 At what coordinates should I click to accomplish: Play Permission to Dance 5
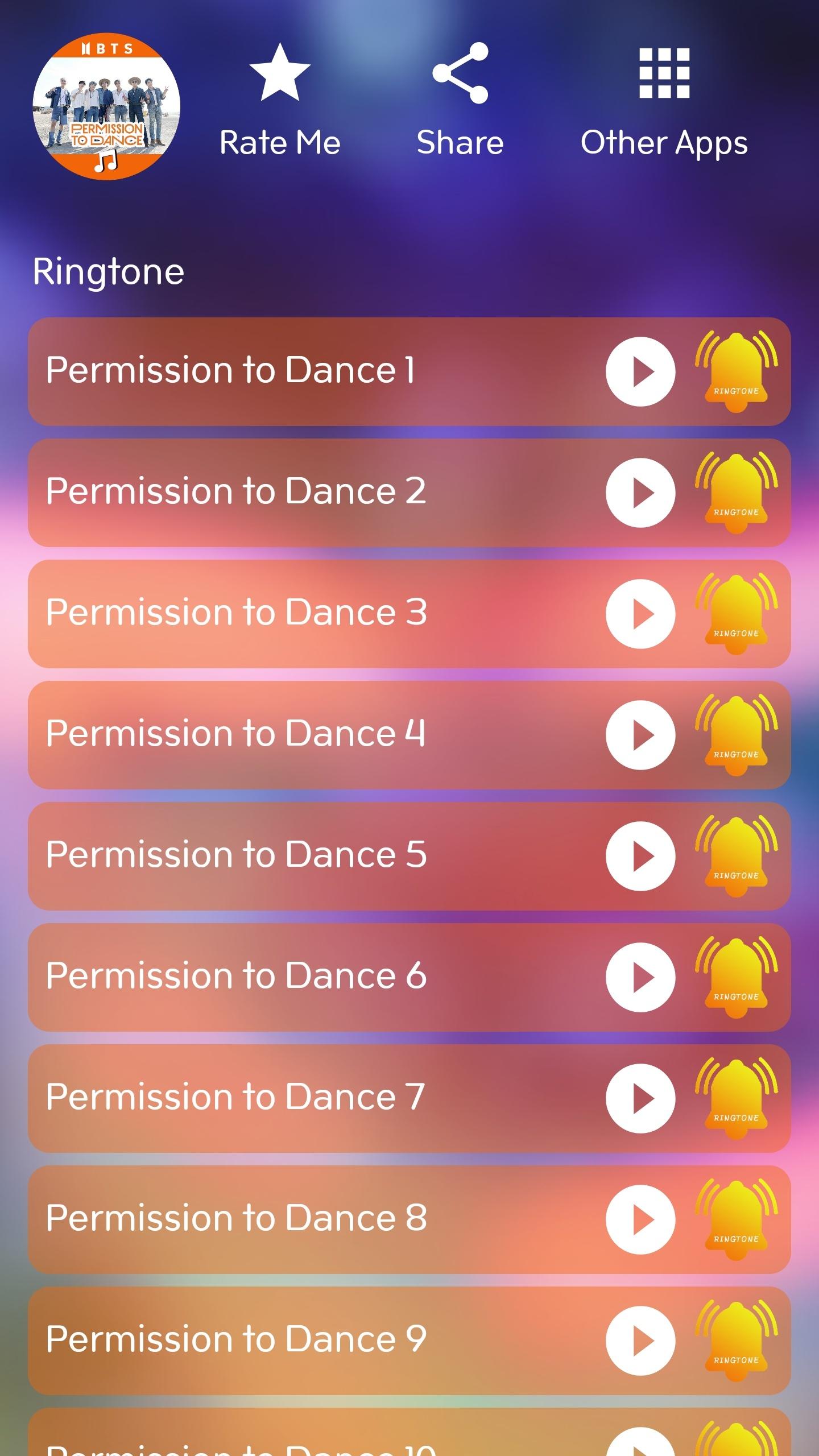coord(640,856)
